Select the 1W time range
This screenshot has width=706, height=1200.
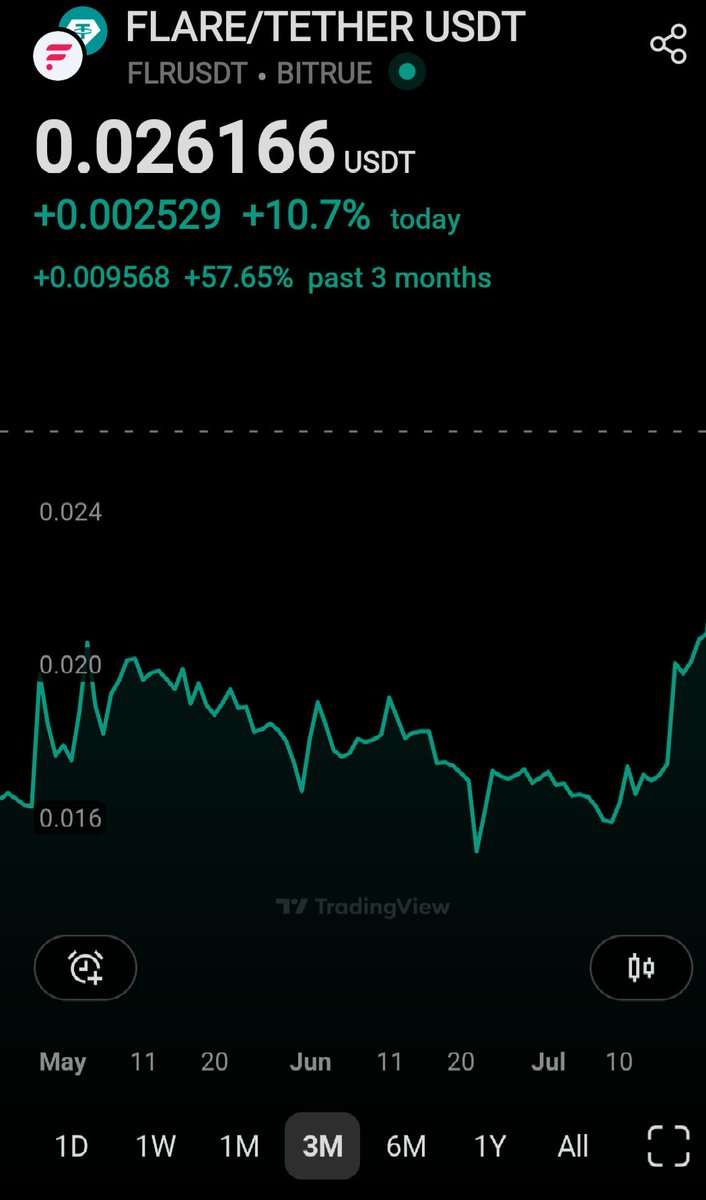[155, 1145]
